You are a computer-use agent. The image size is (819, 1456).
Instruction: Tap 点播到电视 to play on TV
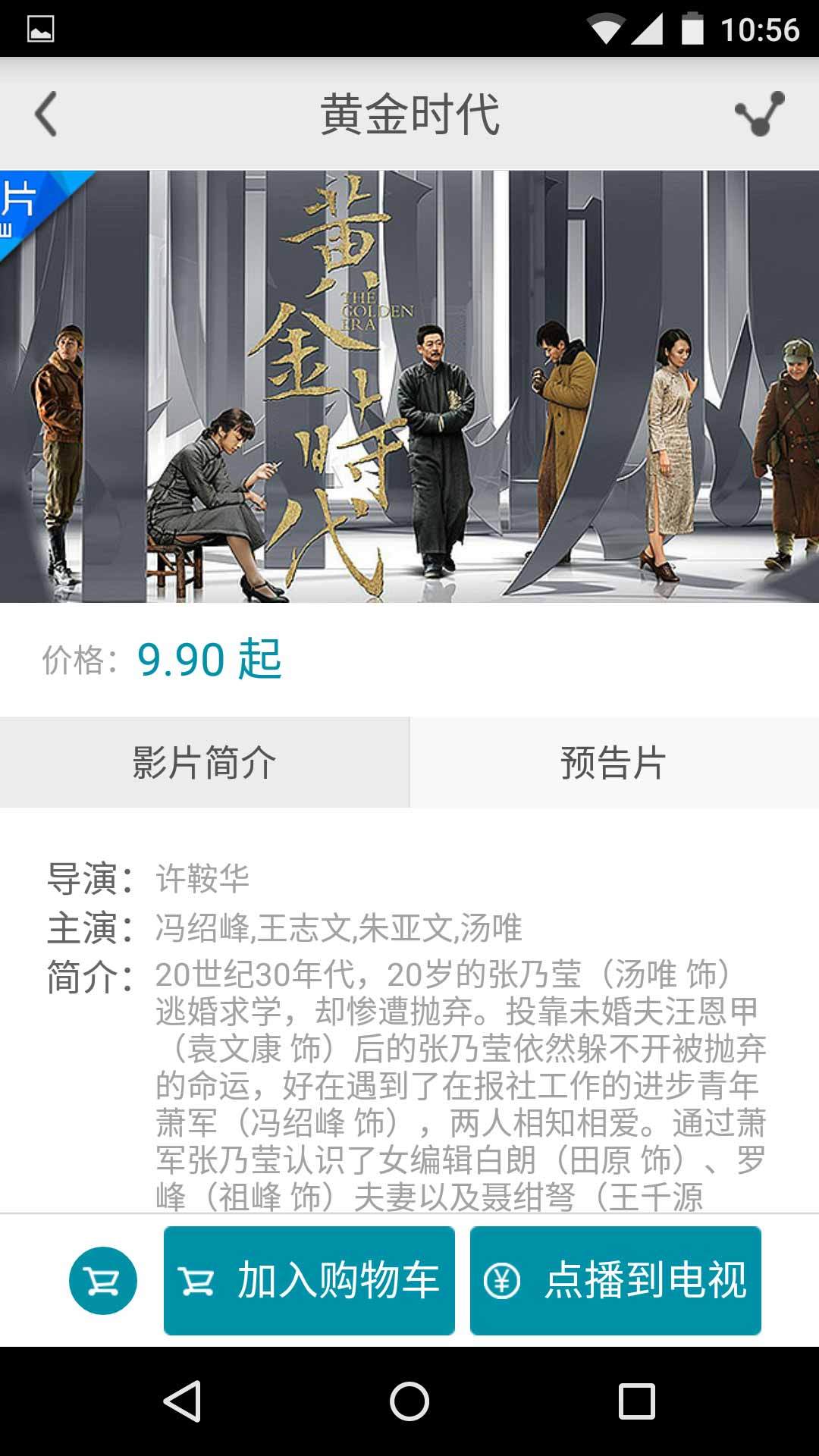click(x=615, y=1281)
